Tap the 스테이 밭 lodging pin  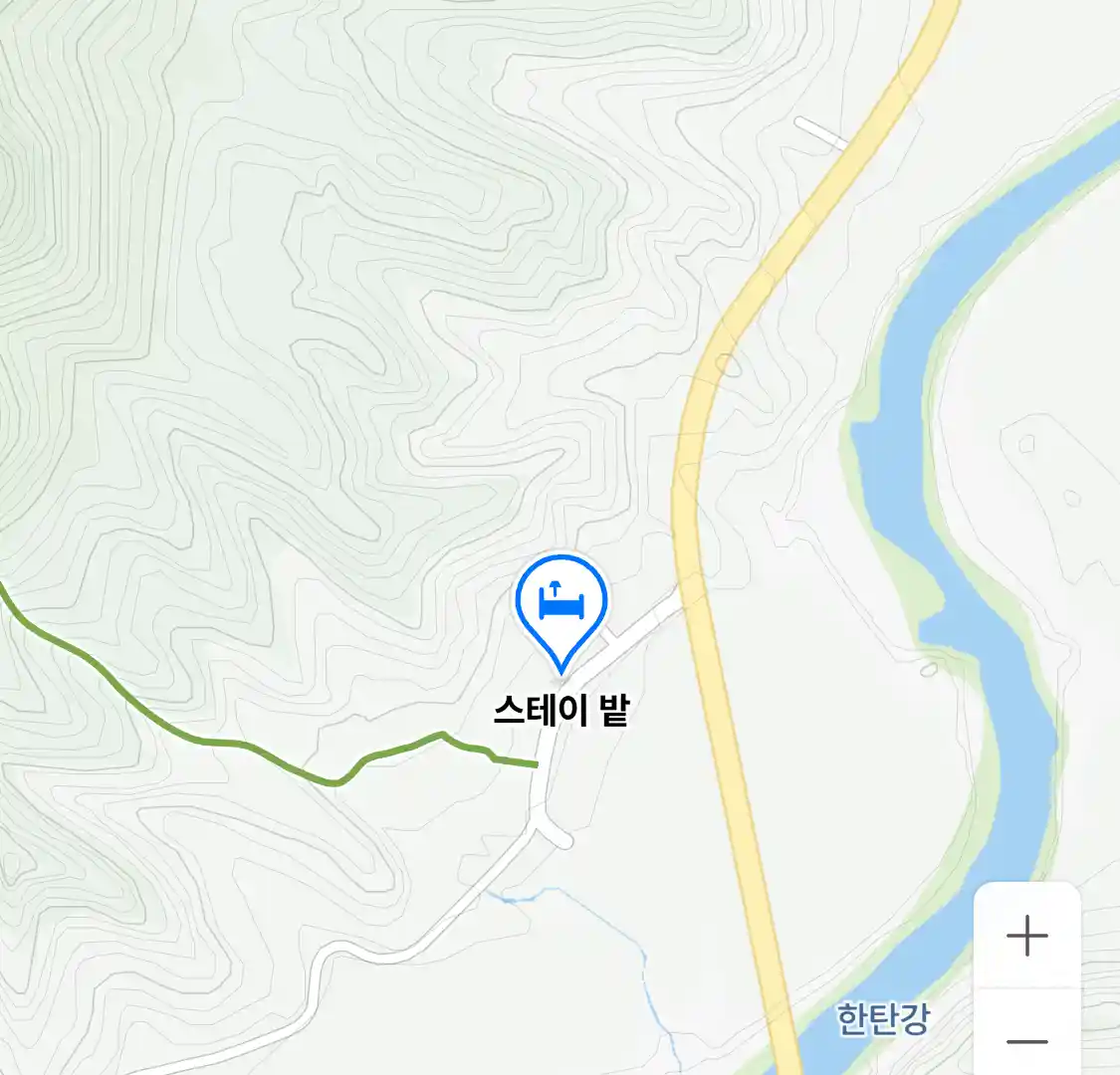pyautogui.click(x=561, y=603)
